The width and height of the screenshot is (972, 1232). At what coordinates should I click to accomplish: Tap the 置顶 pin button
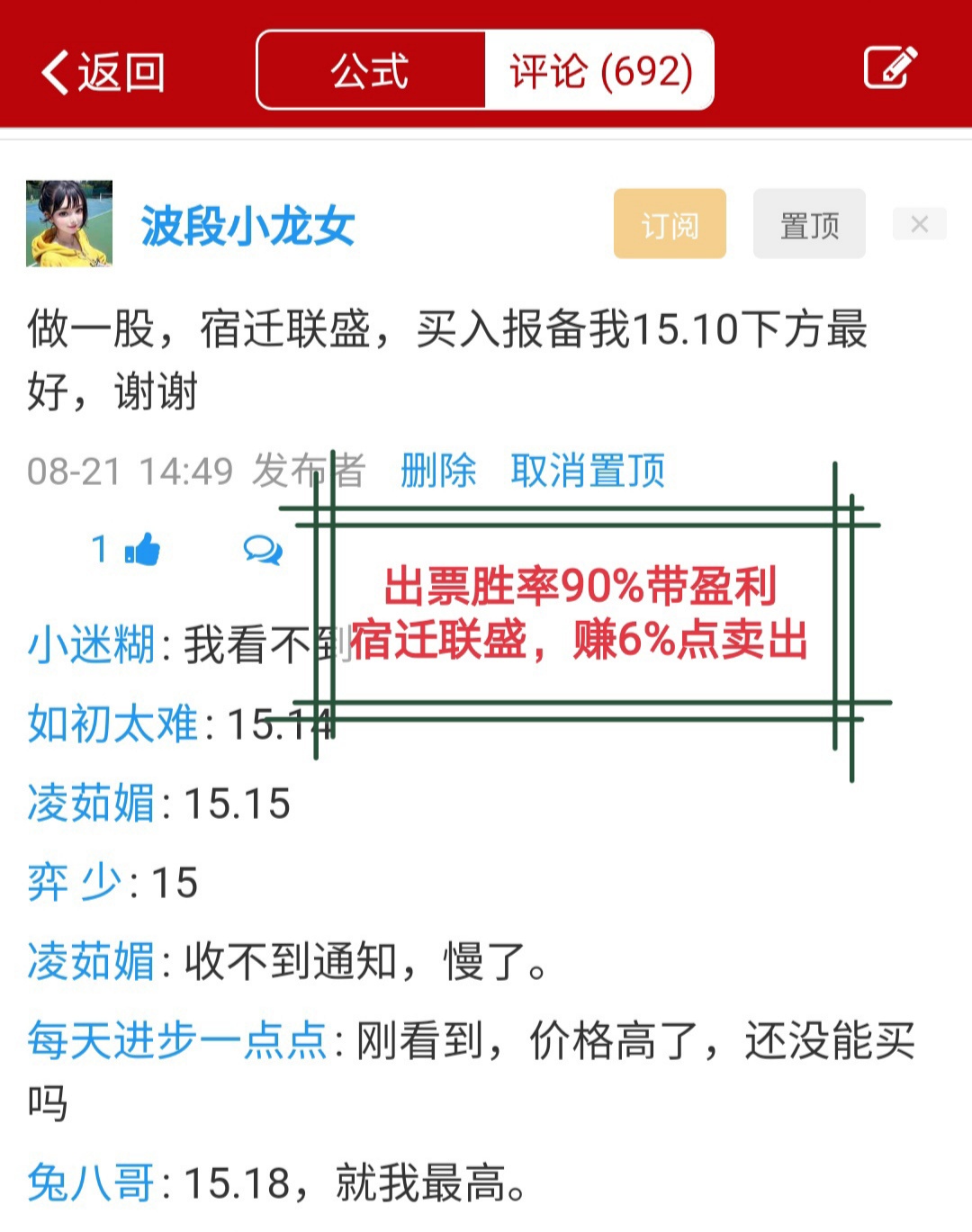click(x=809, y=224)
